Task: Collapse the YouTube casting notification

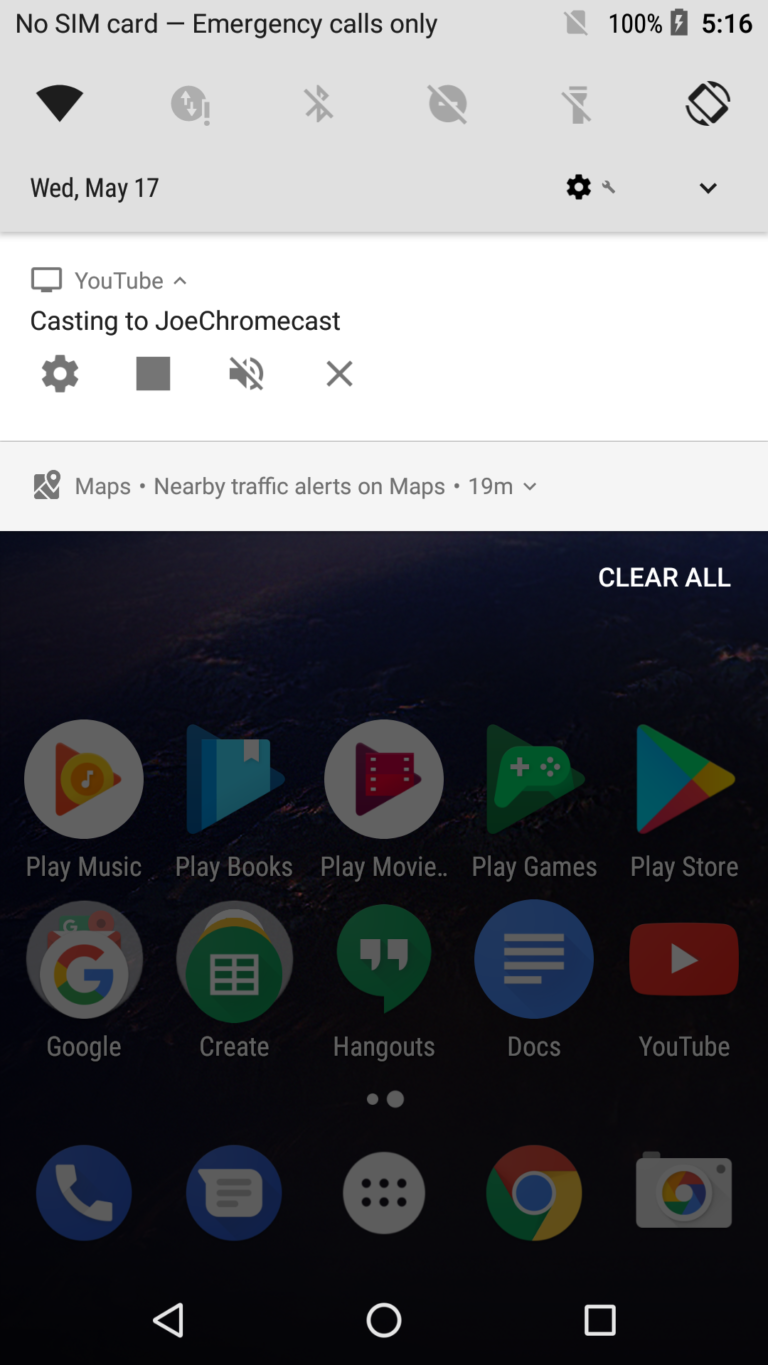Action: (x=180, y=280)
